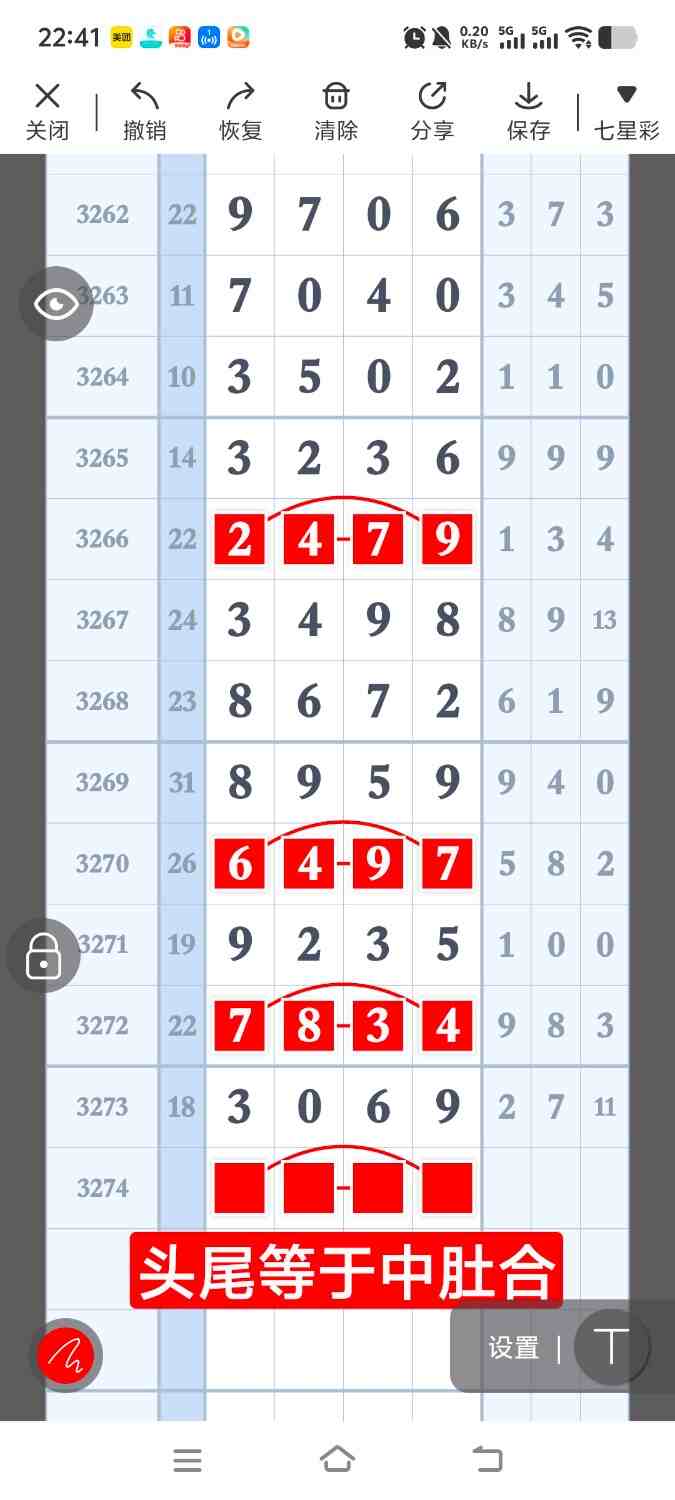Select the red pen drawing tool

(x=65, y=1356)
